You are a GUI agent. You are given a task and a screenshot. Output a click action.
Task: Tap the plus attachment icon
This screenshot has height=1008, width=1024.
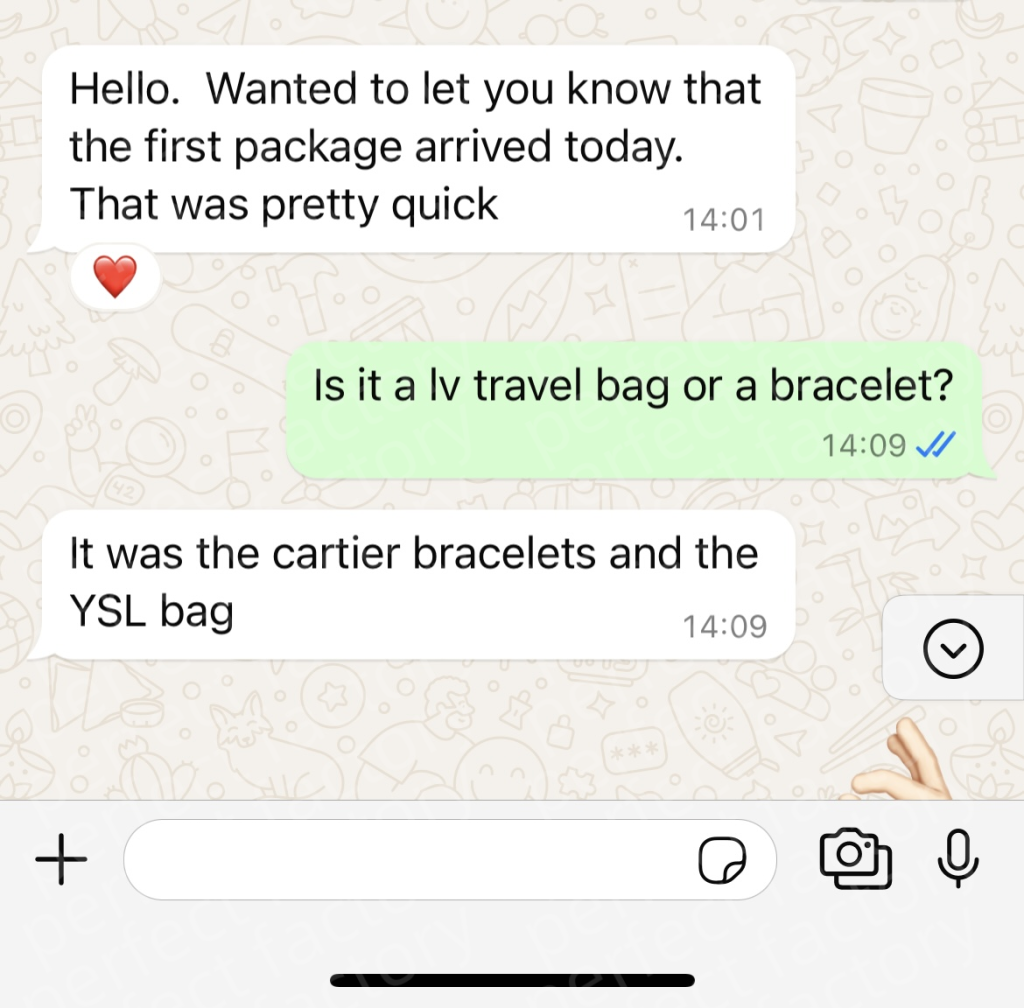pyautogui.click(x=61, y=860)
